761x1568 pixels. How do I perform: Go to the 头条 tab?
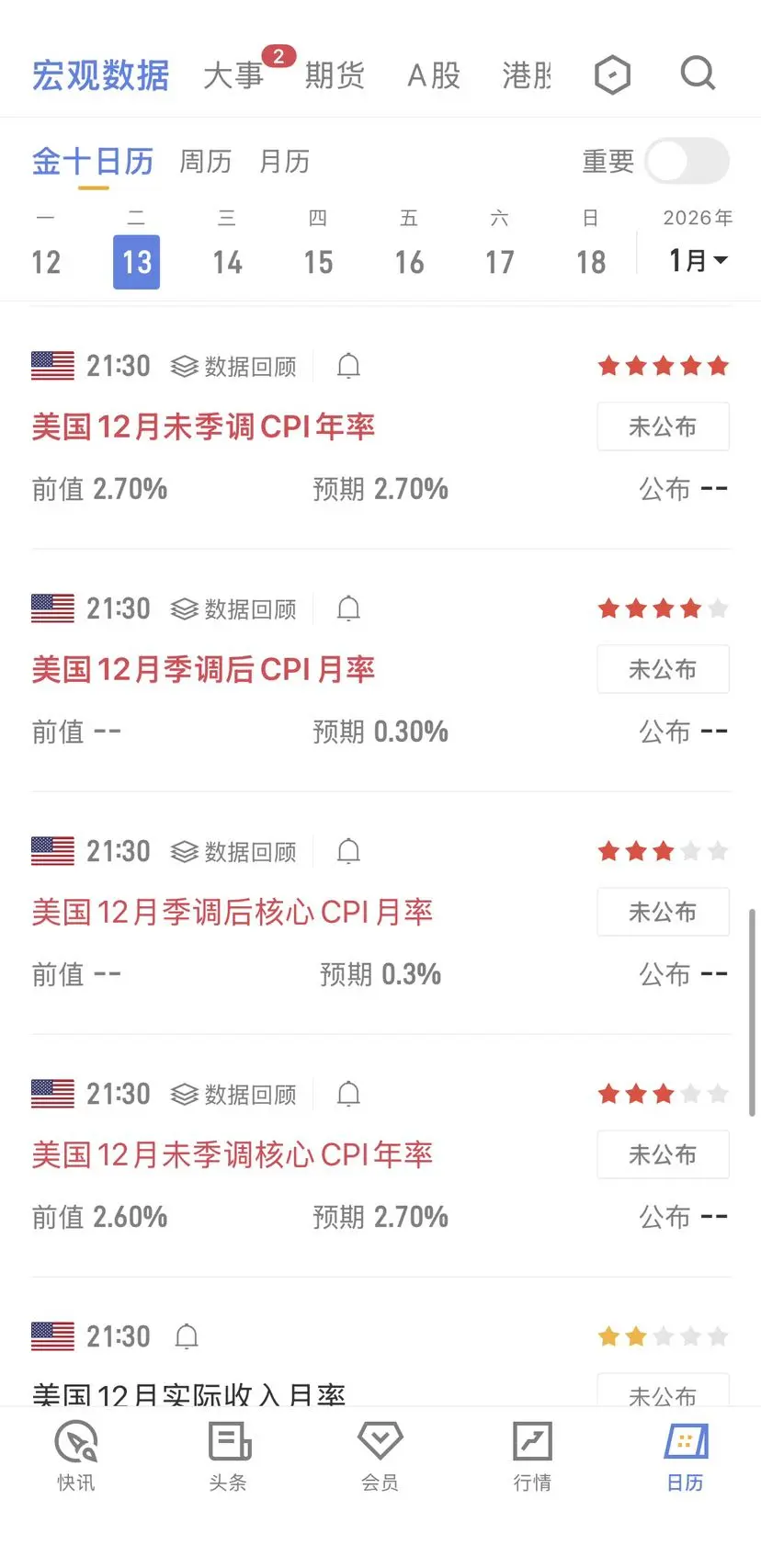tap(228, 1457)
